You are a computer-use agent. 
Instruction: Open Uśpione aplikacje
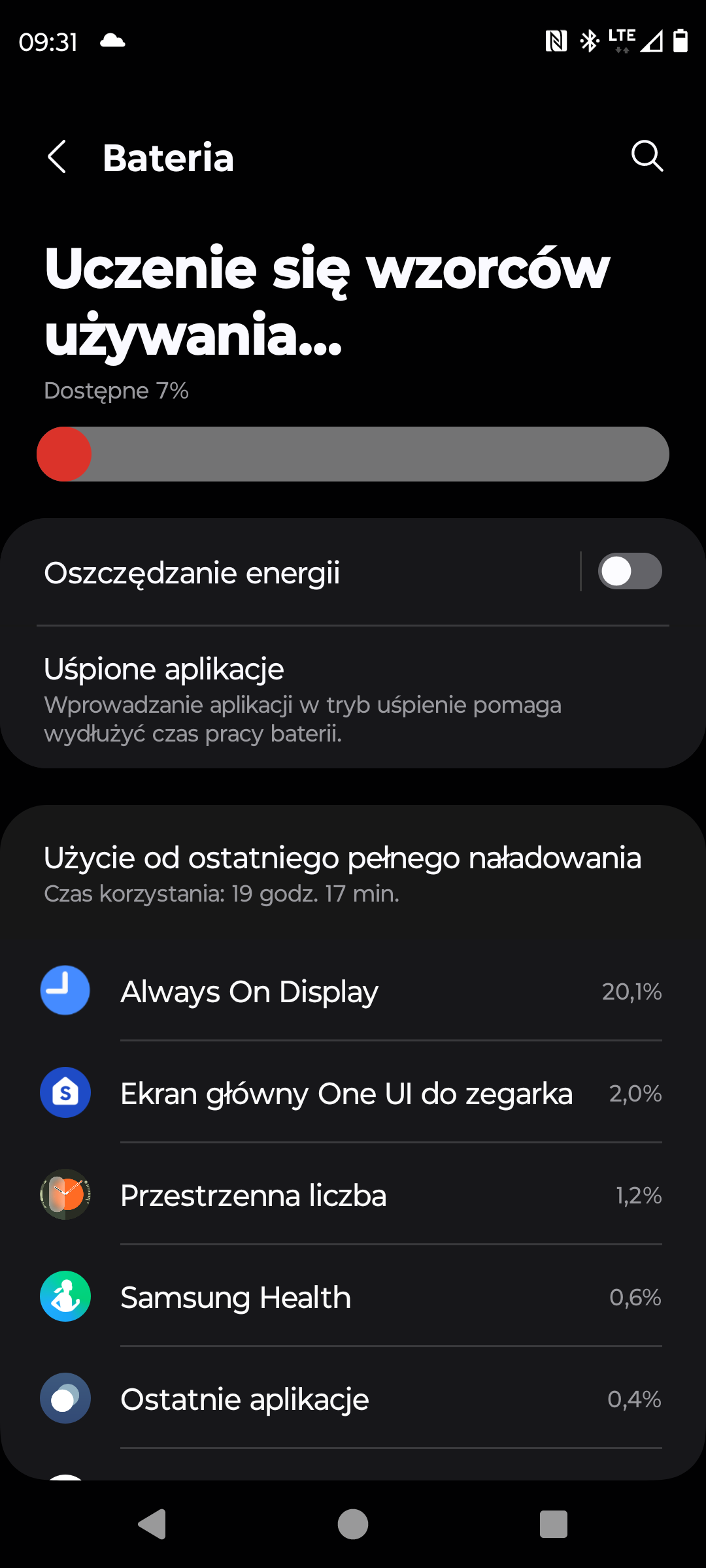tap(353, 697)
